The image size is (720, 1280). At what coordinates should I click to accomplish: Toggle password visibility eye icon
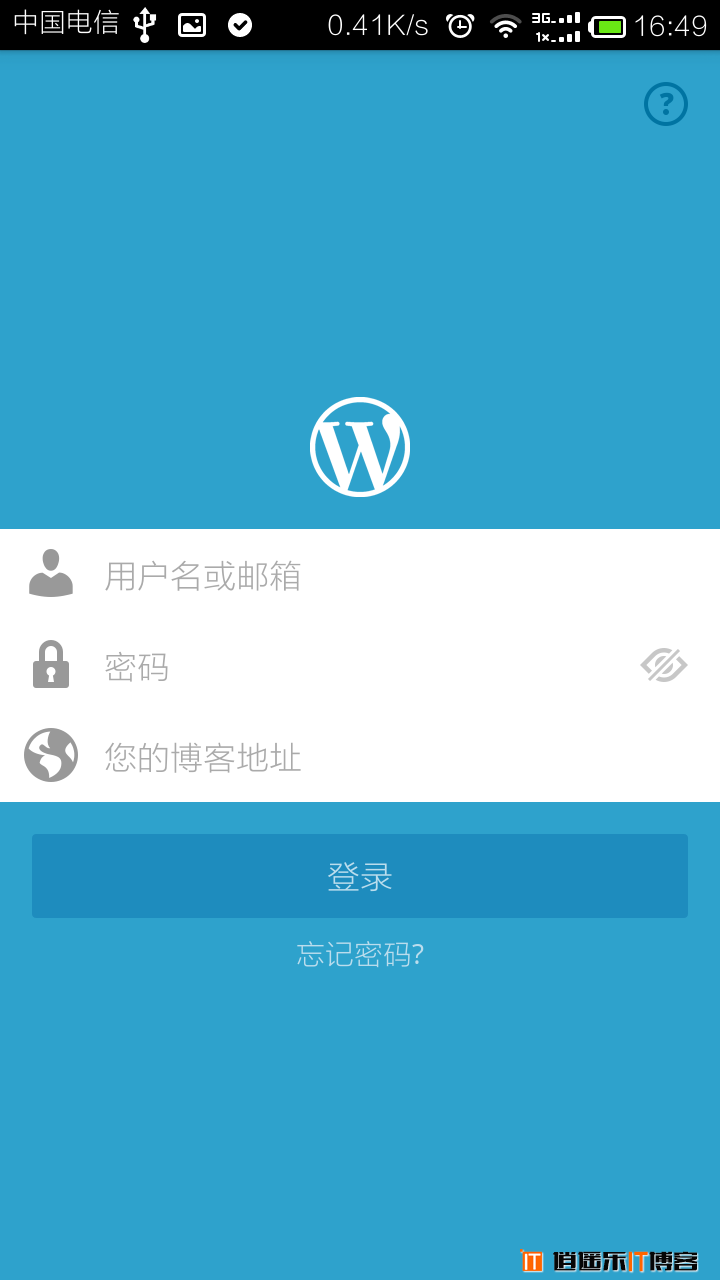point(664,665)
